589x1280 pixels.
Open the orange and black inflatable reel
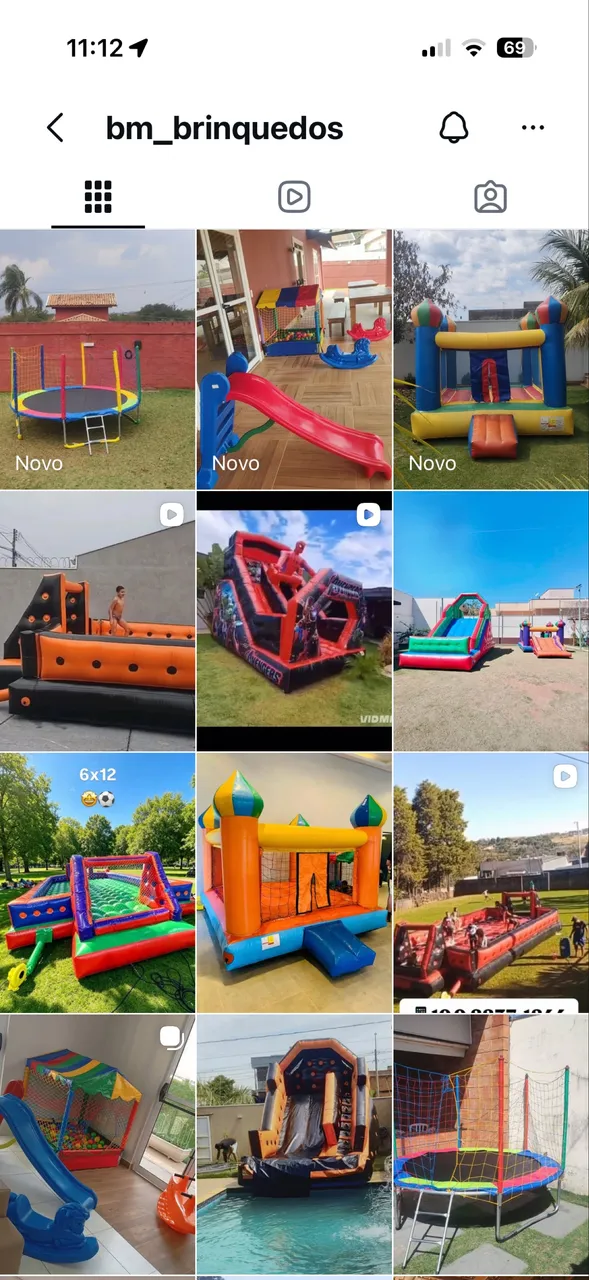(97, 621)
